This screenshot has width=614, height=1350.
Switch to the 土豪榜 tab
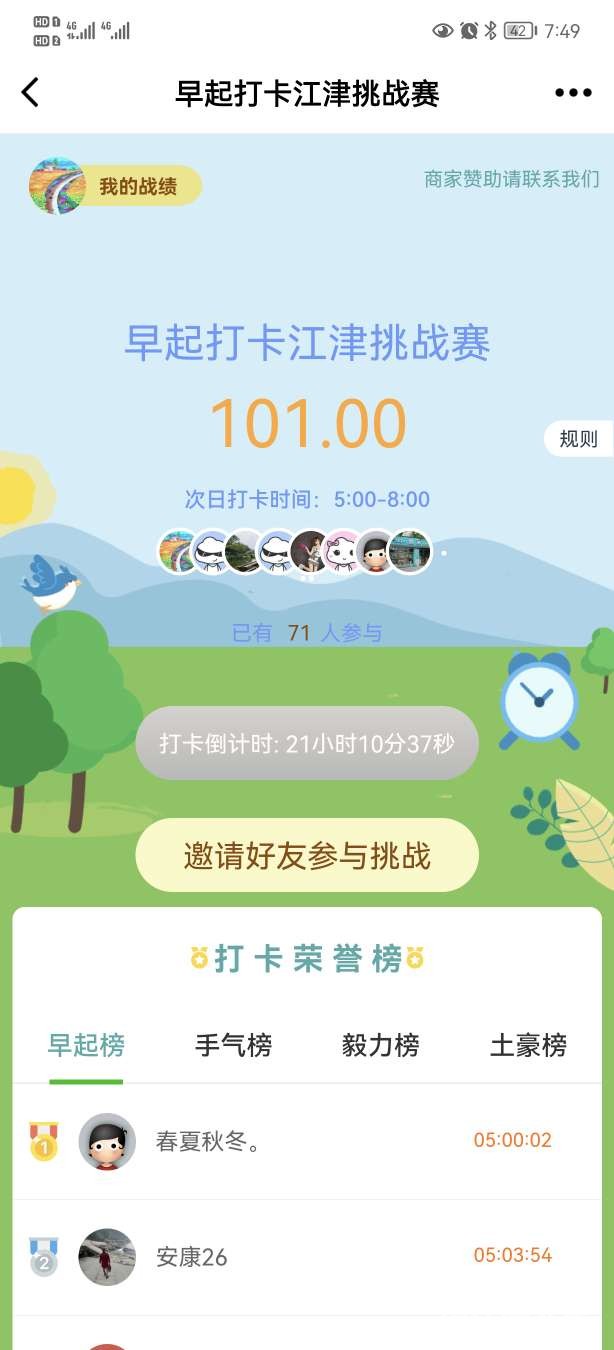point(528,1046)
